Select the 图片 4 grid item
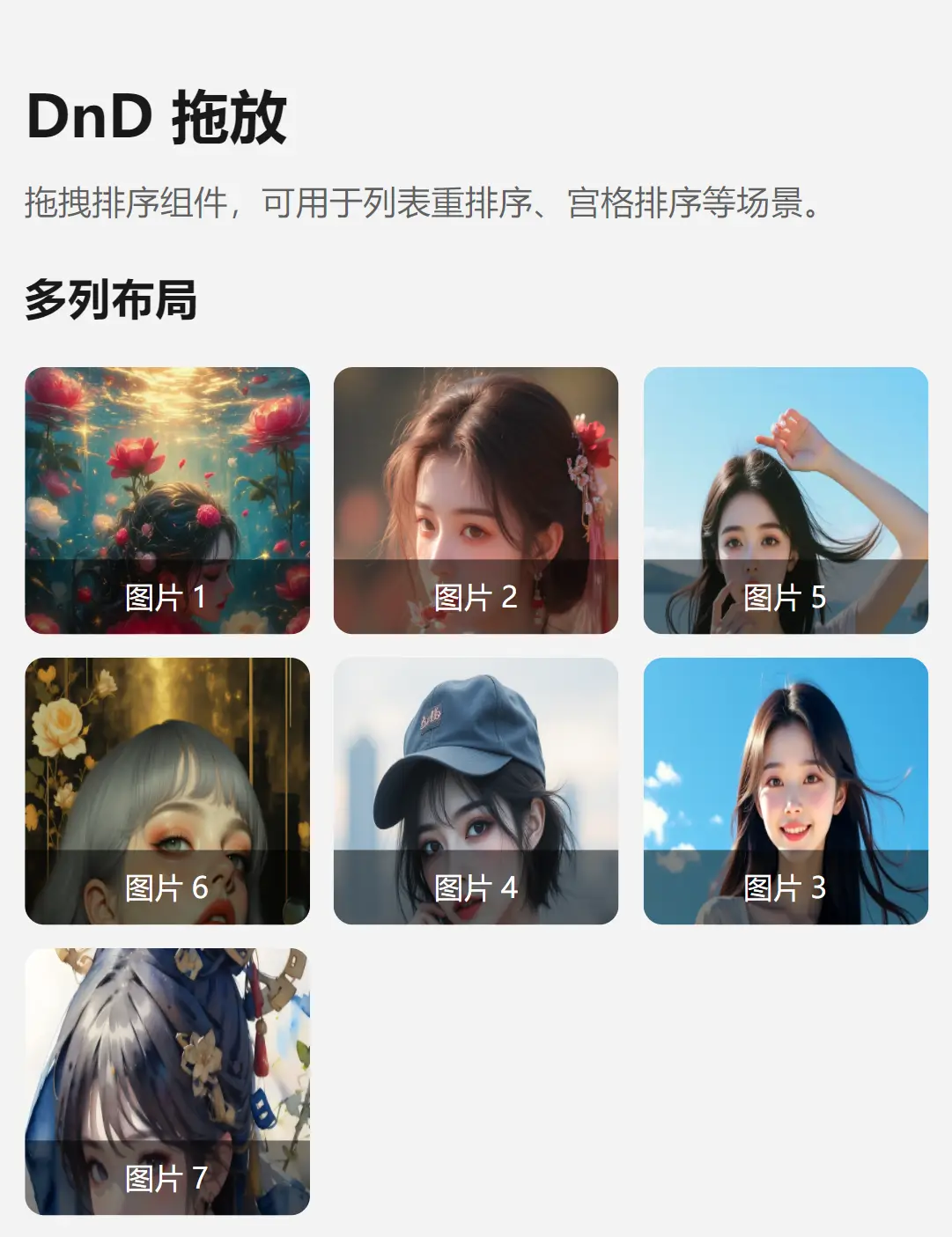This screenshot has width=952, height=1237. click(476, 791)
